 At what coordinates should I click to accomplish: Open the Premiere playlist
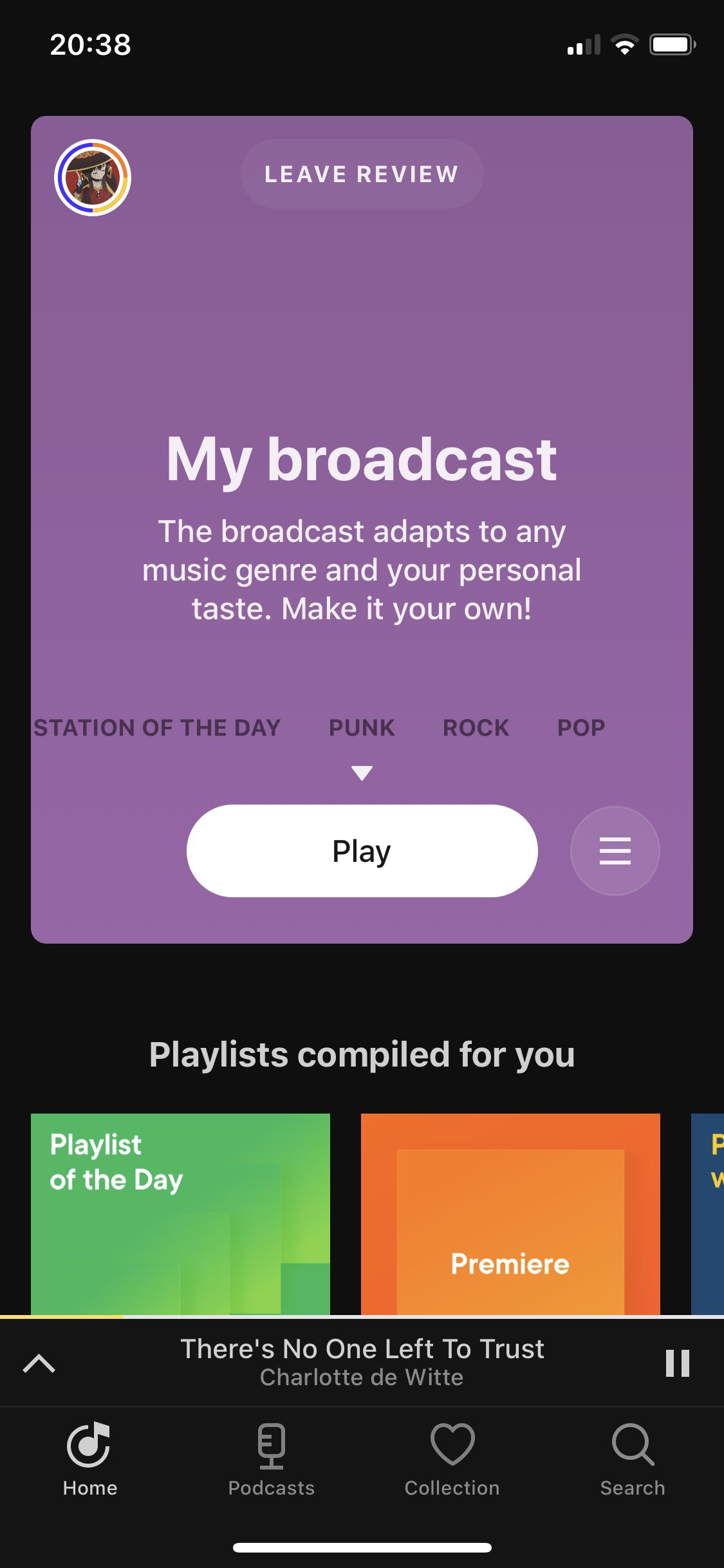pyautogui.click(x=510, y=1214)
